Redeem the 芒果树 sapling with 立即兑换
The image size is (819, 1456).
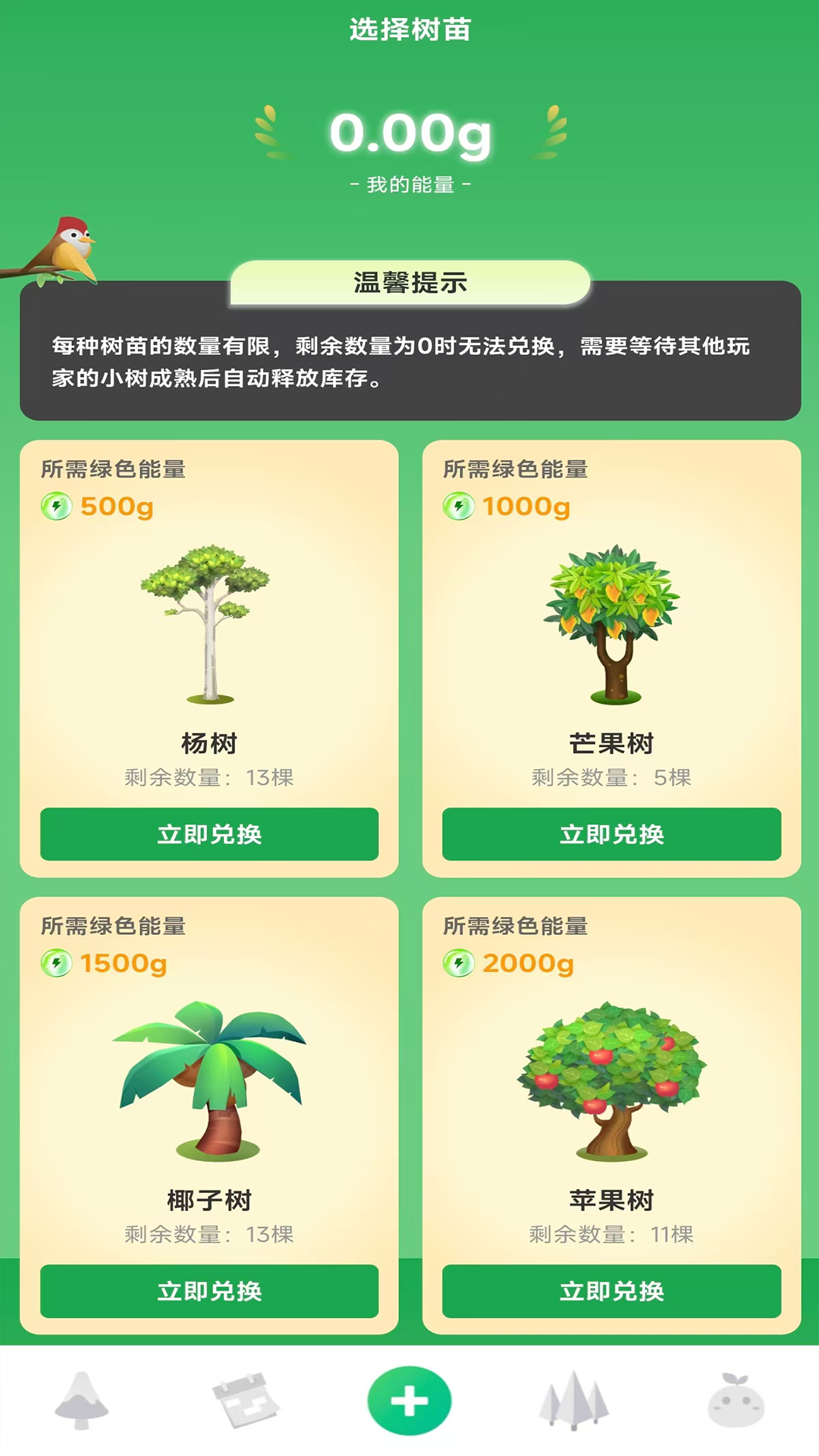pos(611,834)
